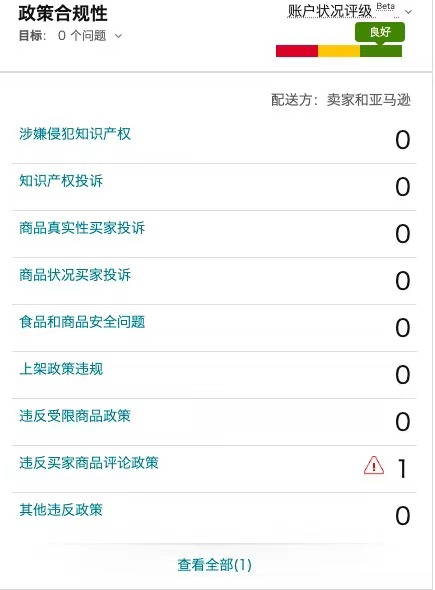Open 其他违反政策 link
The image size is (435, 590).
click(x=61, y=510)
